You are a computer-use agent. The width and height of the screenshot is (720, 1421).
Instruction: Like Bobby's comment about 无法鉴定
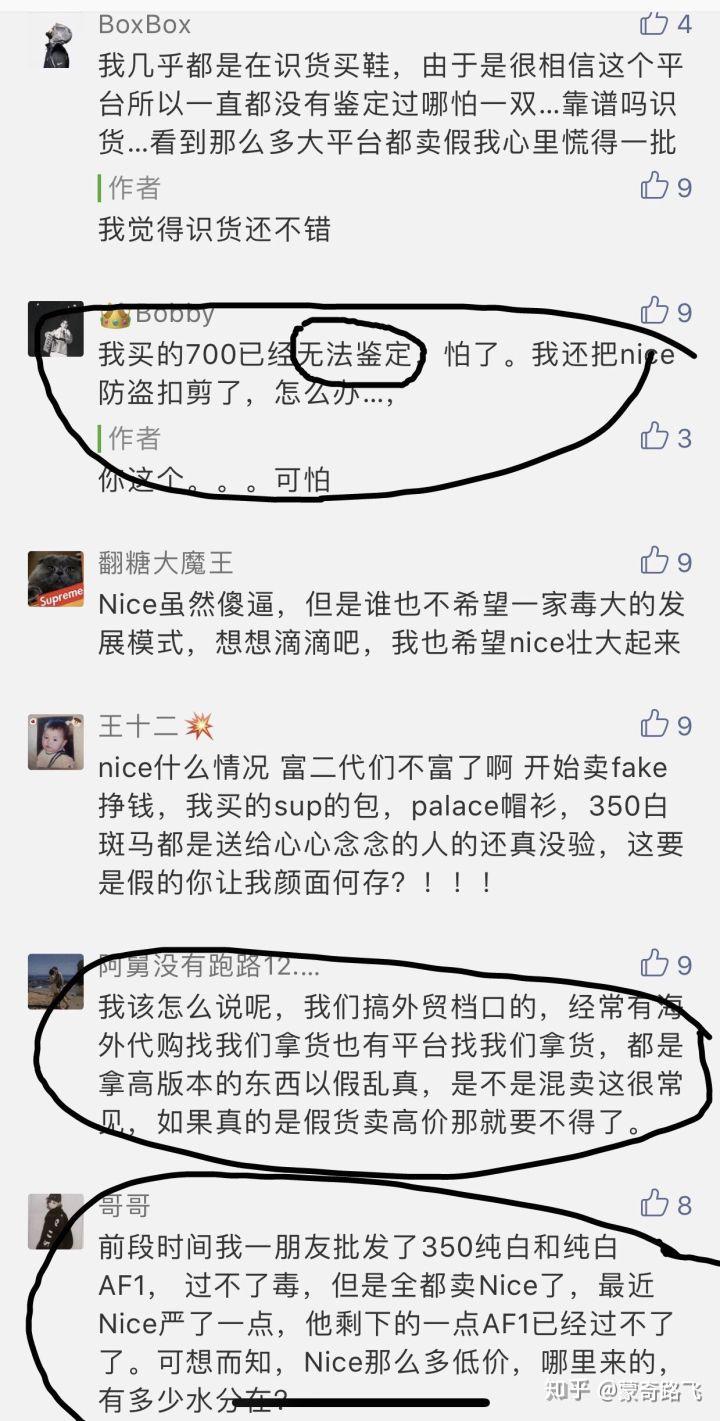coord(654,310)
